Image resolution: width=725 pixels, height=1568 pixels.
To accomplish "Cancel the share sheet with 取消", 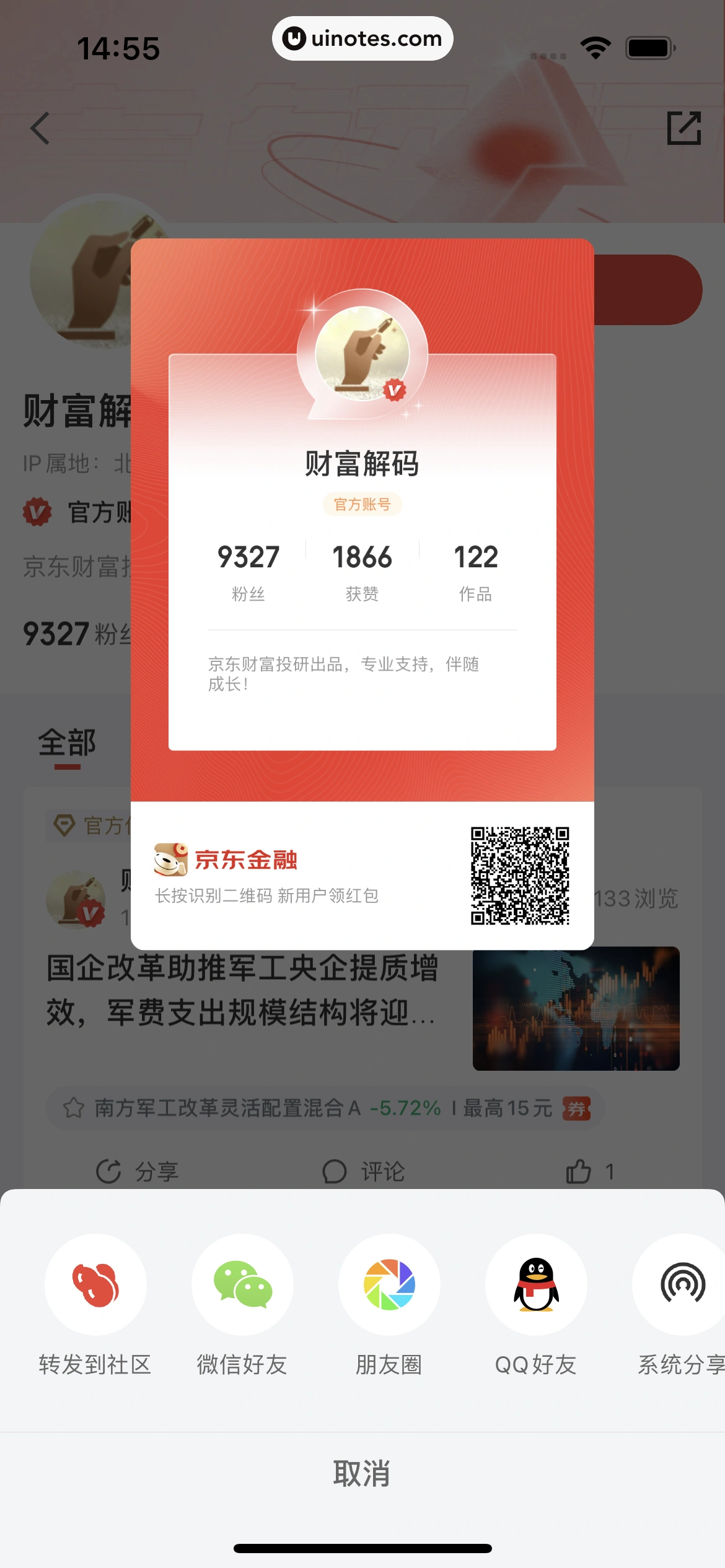I will click(x=362, y=1473).
